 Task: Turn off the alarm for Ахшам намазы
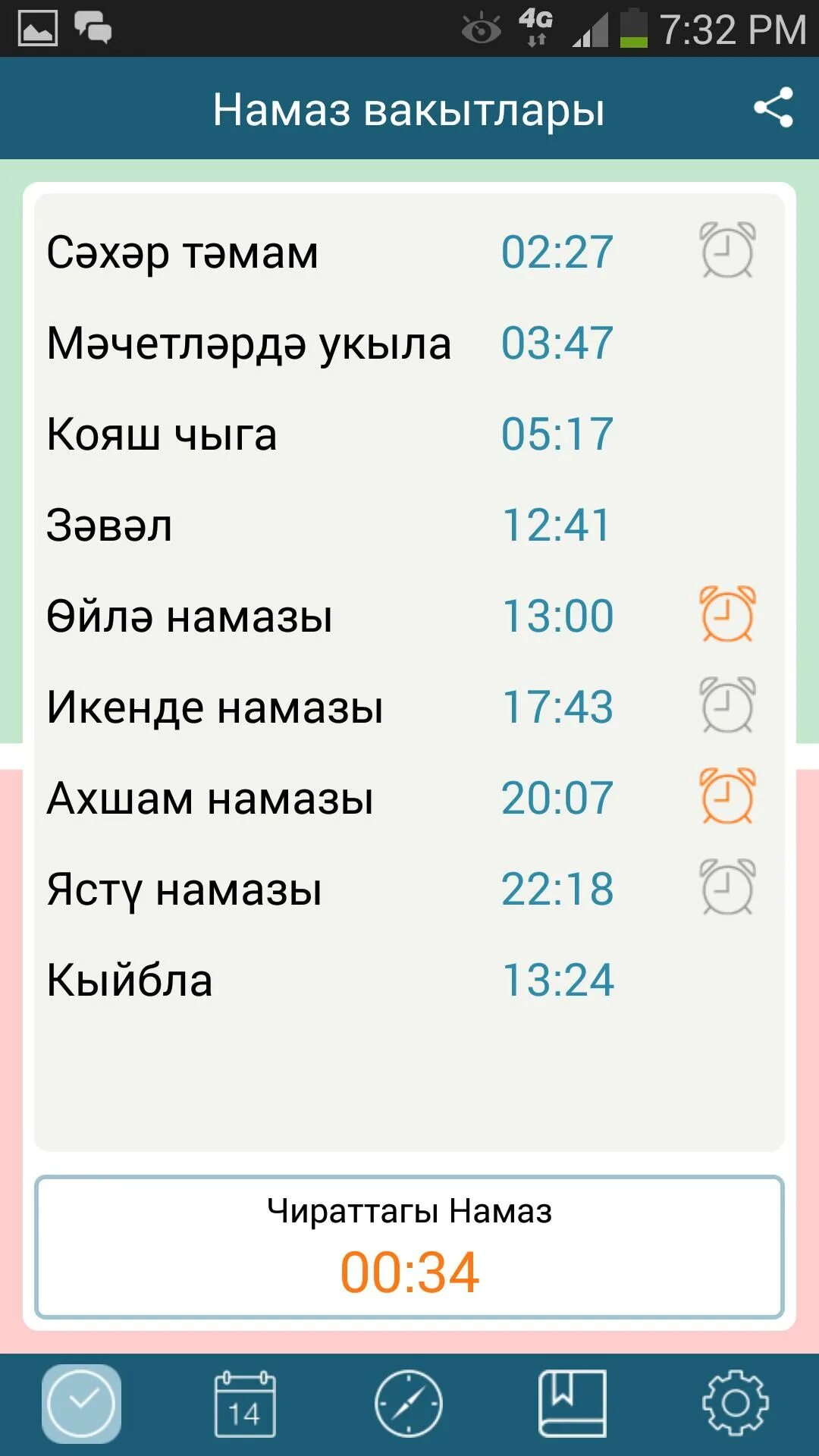(727, 796)
